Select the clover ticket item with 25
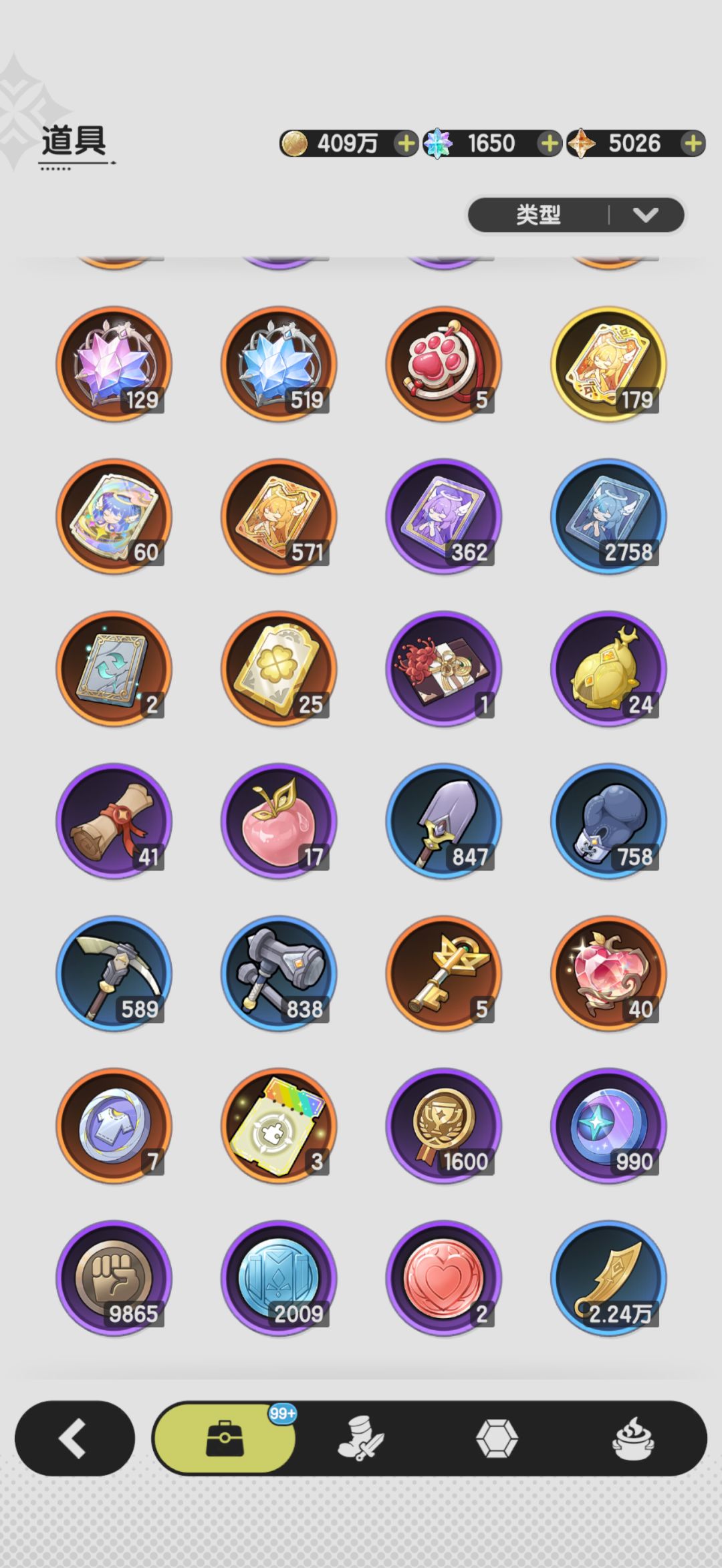The image size is (722, 1568). [279, 669]
